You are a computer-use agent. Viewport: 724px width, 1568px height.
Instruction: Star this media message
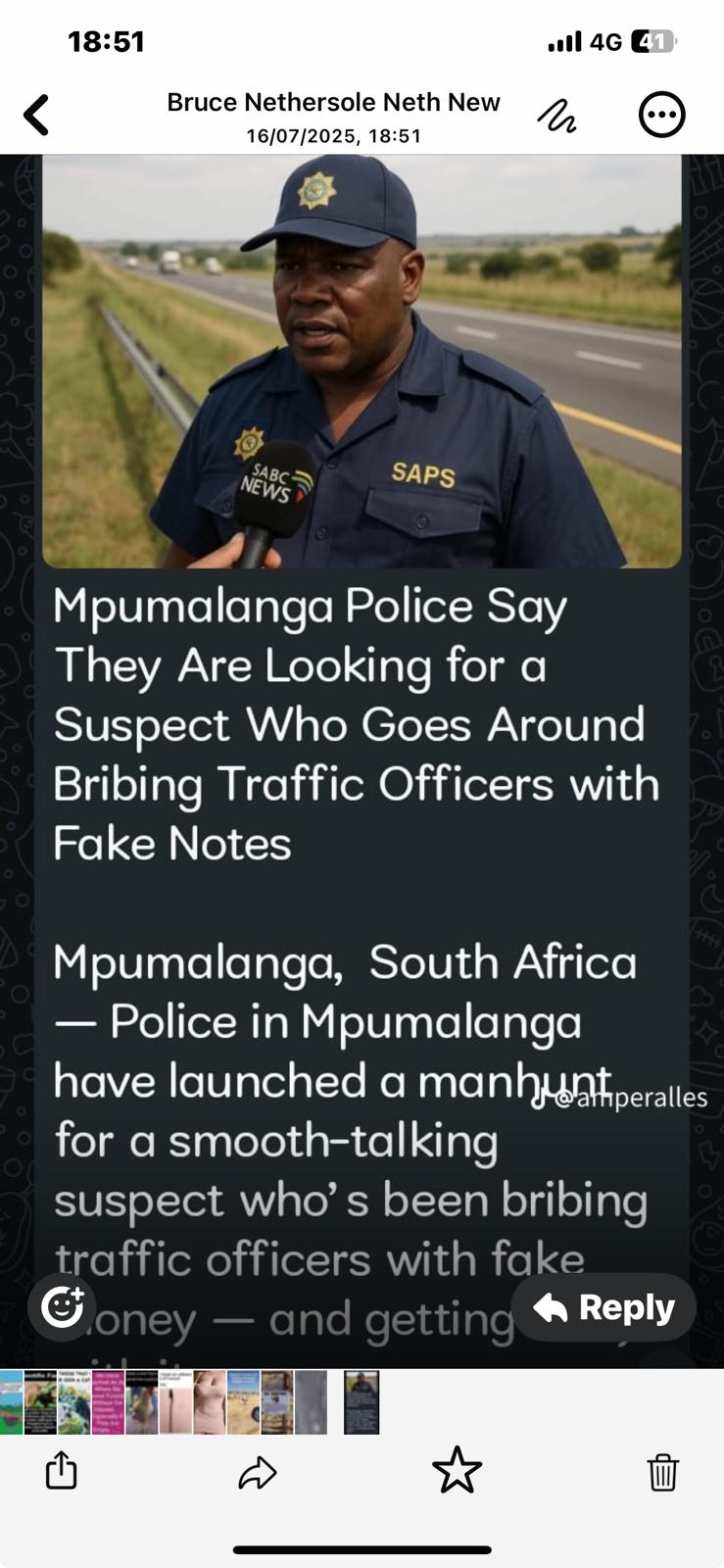[457, 1471]
